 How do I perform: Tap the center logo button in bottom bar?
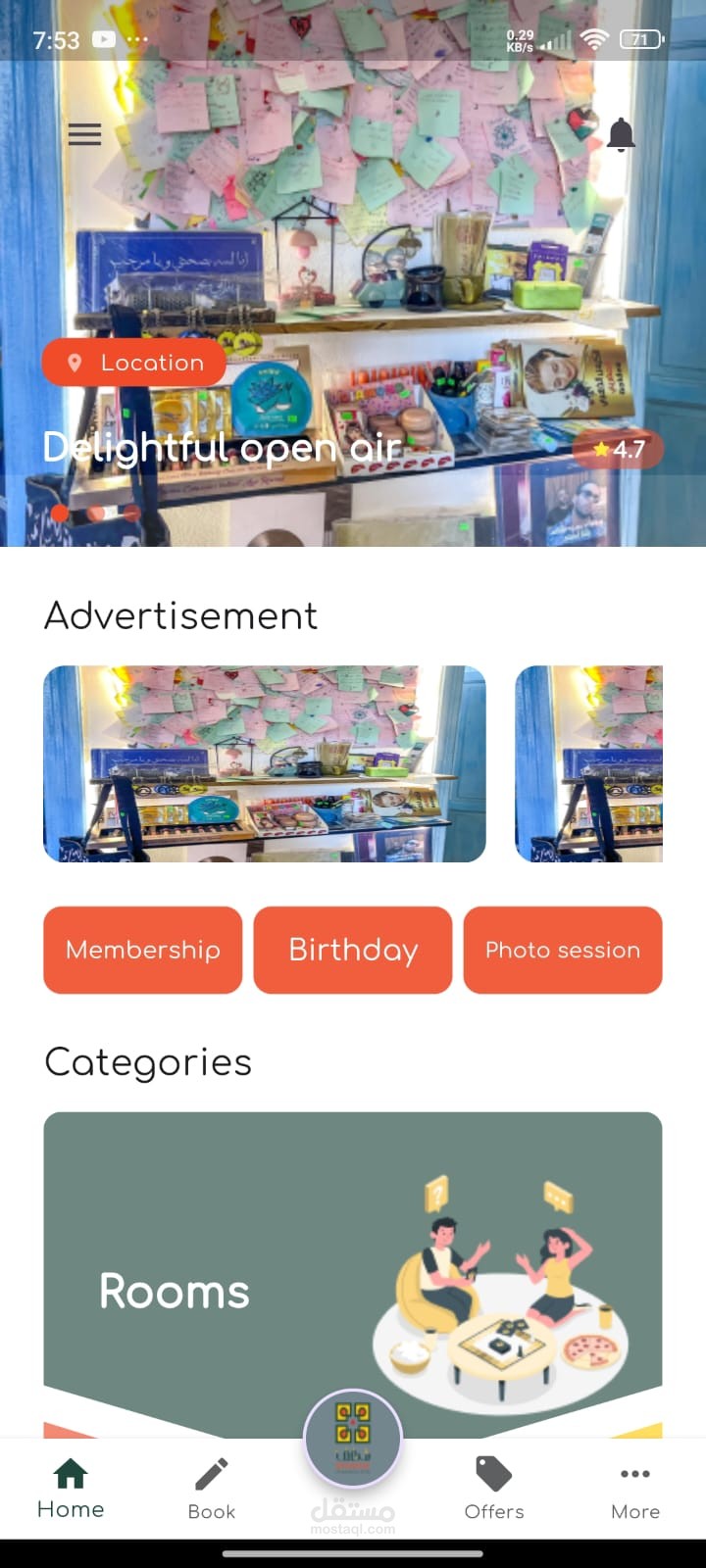point(353,1438)
